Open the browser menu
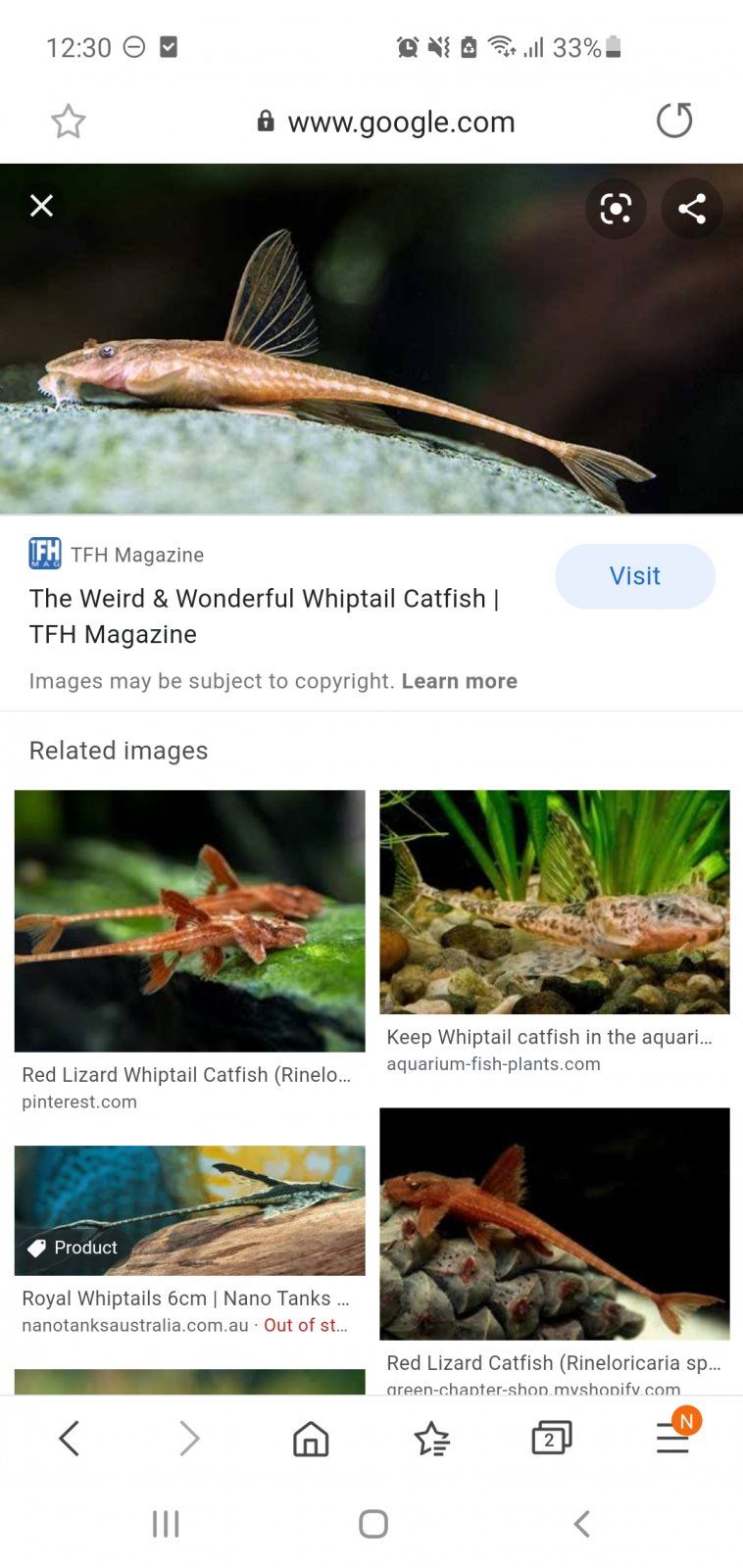 click(672, 1439)
